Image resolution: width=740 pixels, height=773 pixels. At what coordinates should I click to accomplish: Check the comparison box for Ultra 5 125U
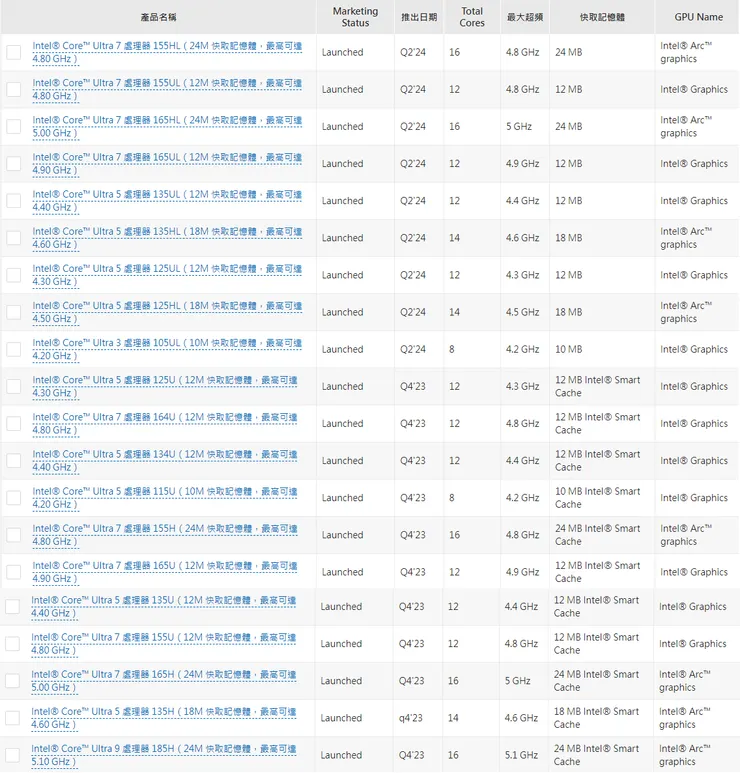pyautogui.click(x=13, y=386)
